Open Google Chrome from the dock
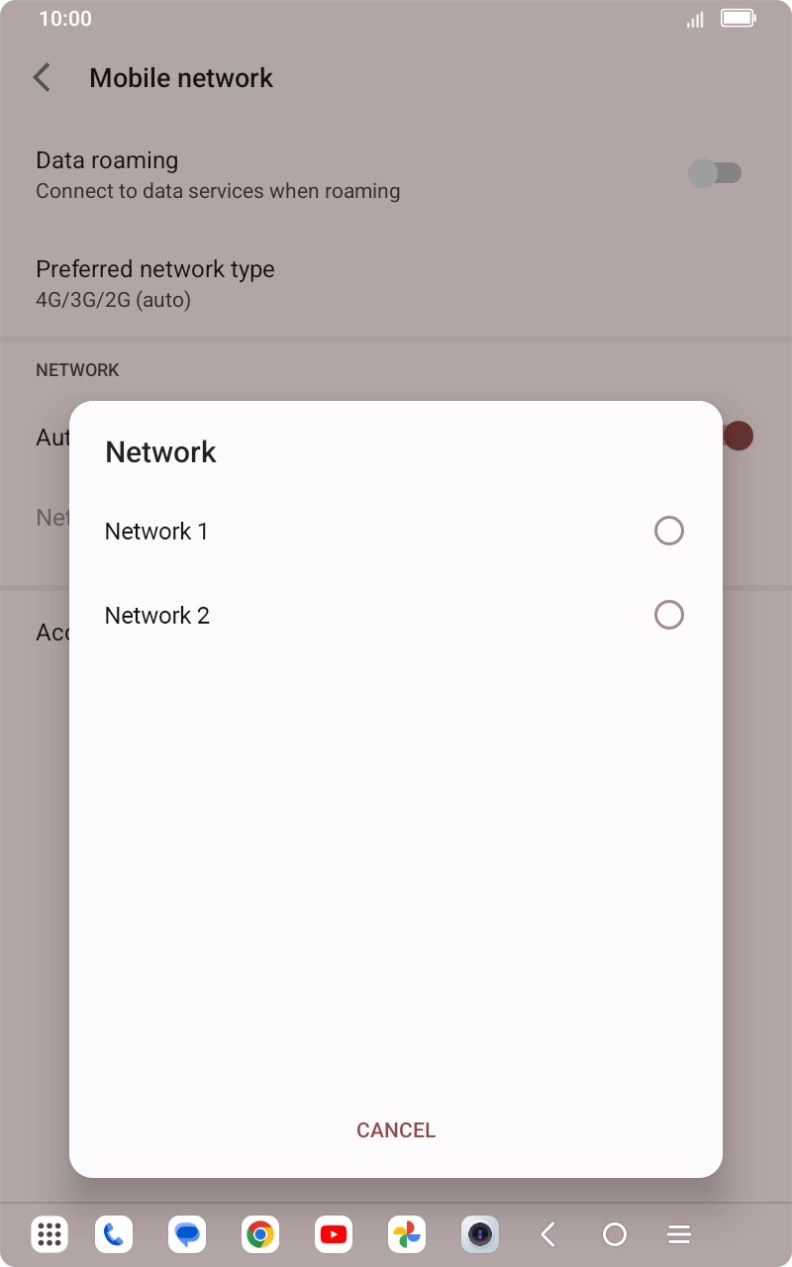The width and height of the screenshot is (792, 1267). pyautogui.click(x=260, y=1234)
